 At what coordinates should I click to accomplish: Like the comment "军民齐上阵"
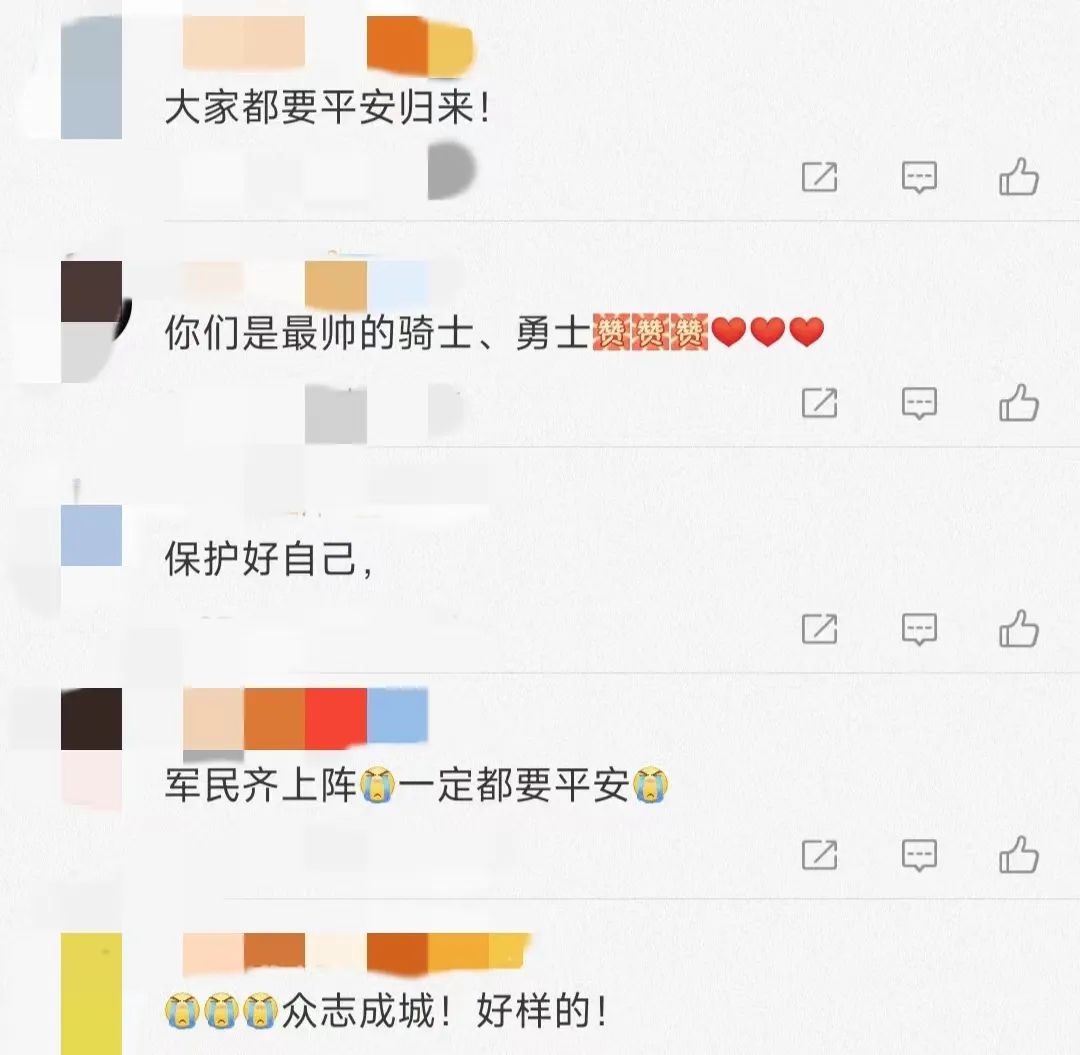pyautogui.click(x=1018, y=855)
